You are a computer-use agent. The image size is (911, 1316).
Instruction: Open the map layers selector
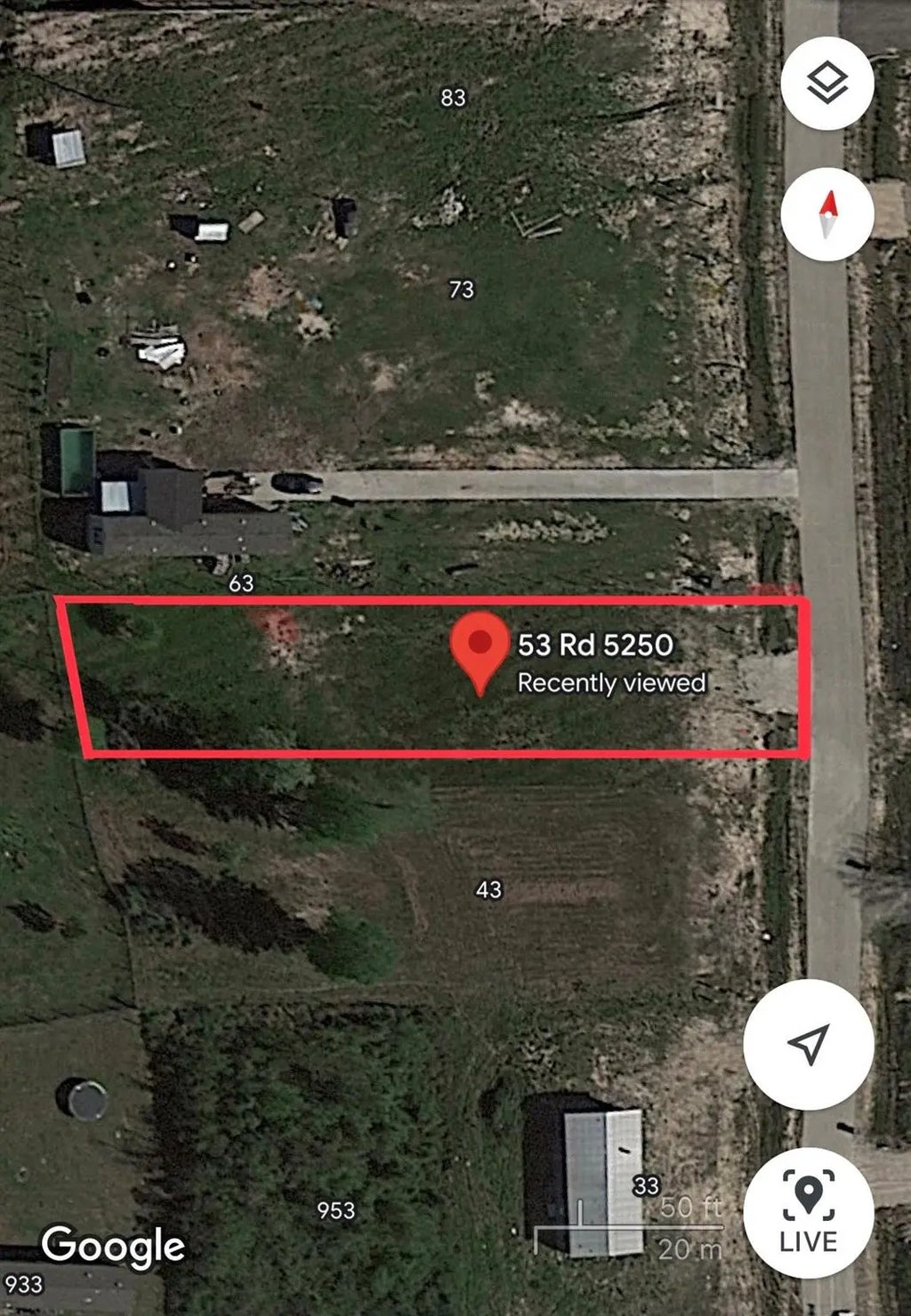tap(826, 84)
